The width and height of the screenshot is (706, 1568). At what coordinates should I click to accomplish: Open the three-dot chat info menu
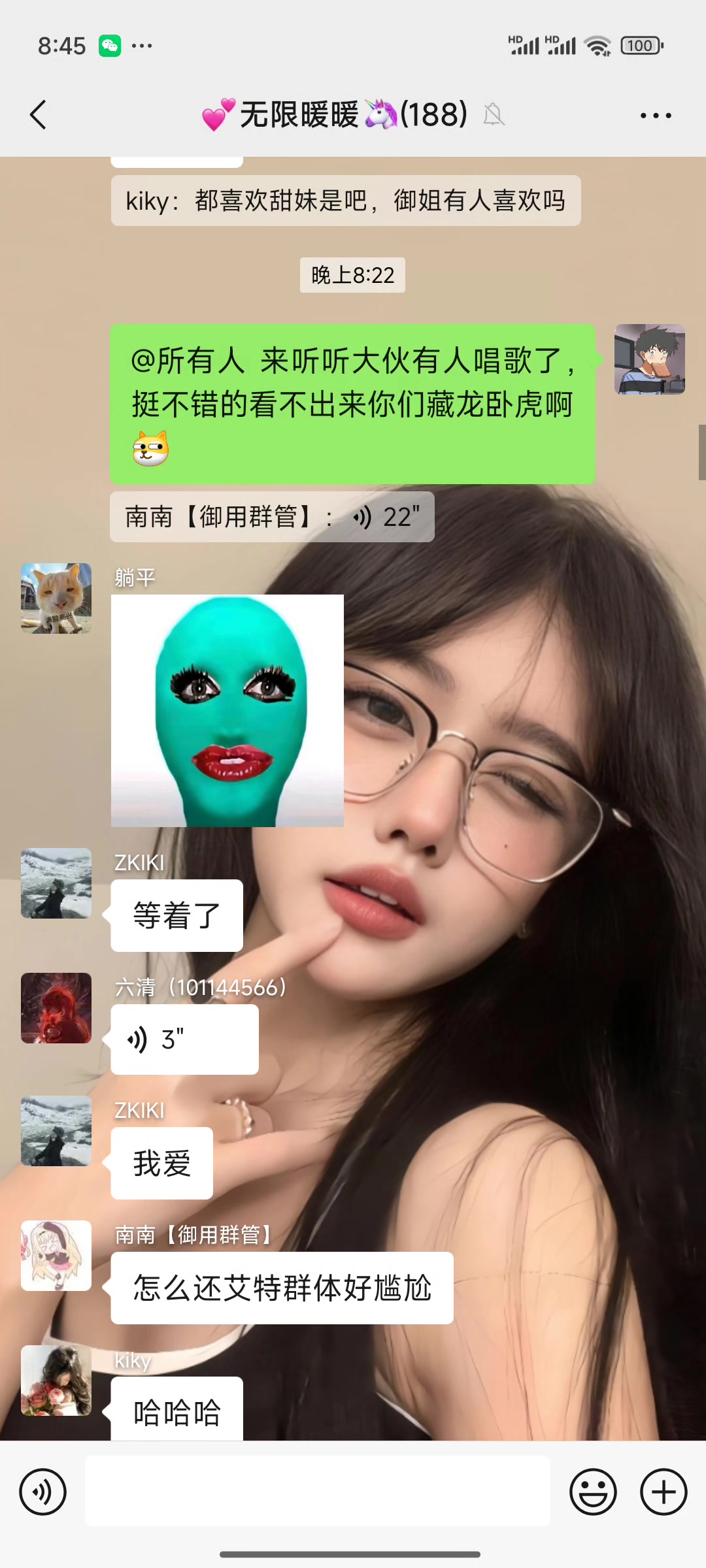click(656, 116)
